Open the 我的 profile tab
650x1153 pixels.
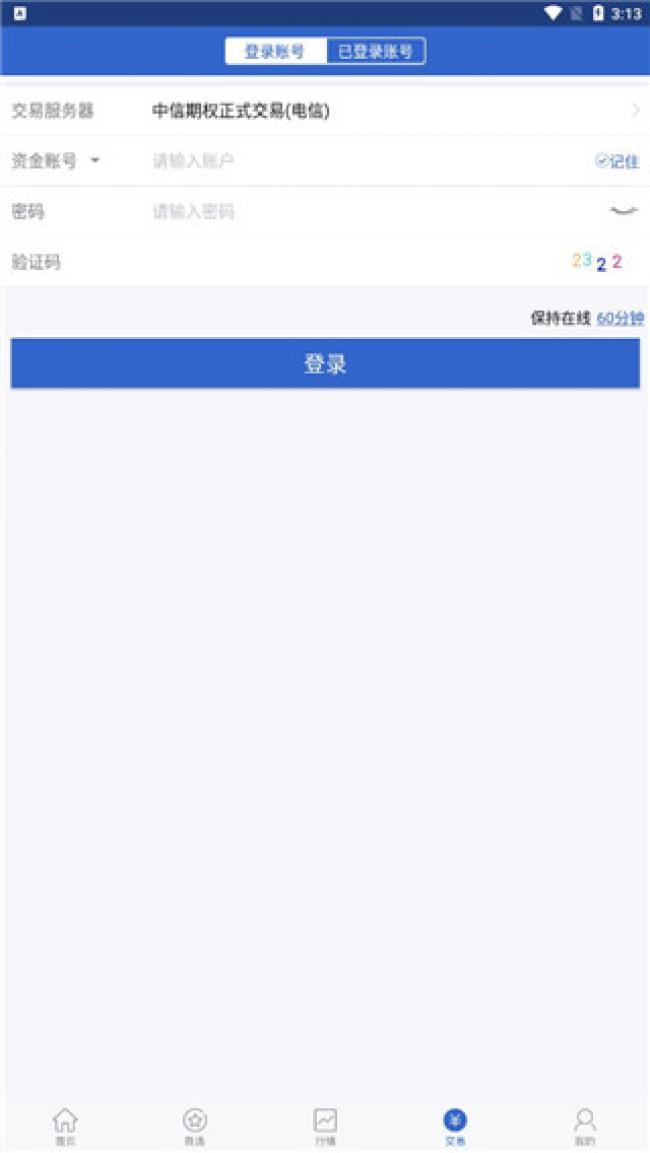click(585, 1127)
